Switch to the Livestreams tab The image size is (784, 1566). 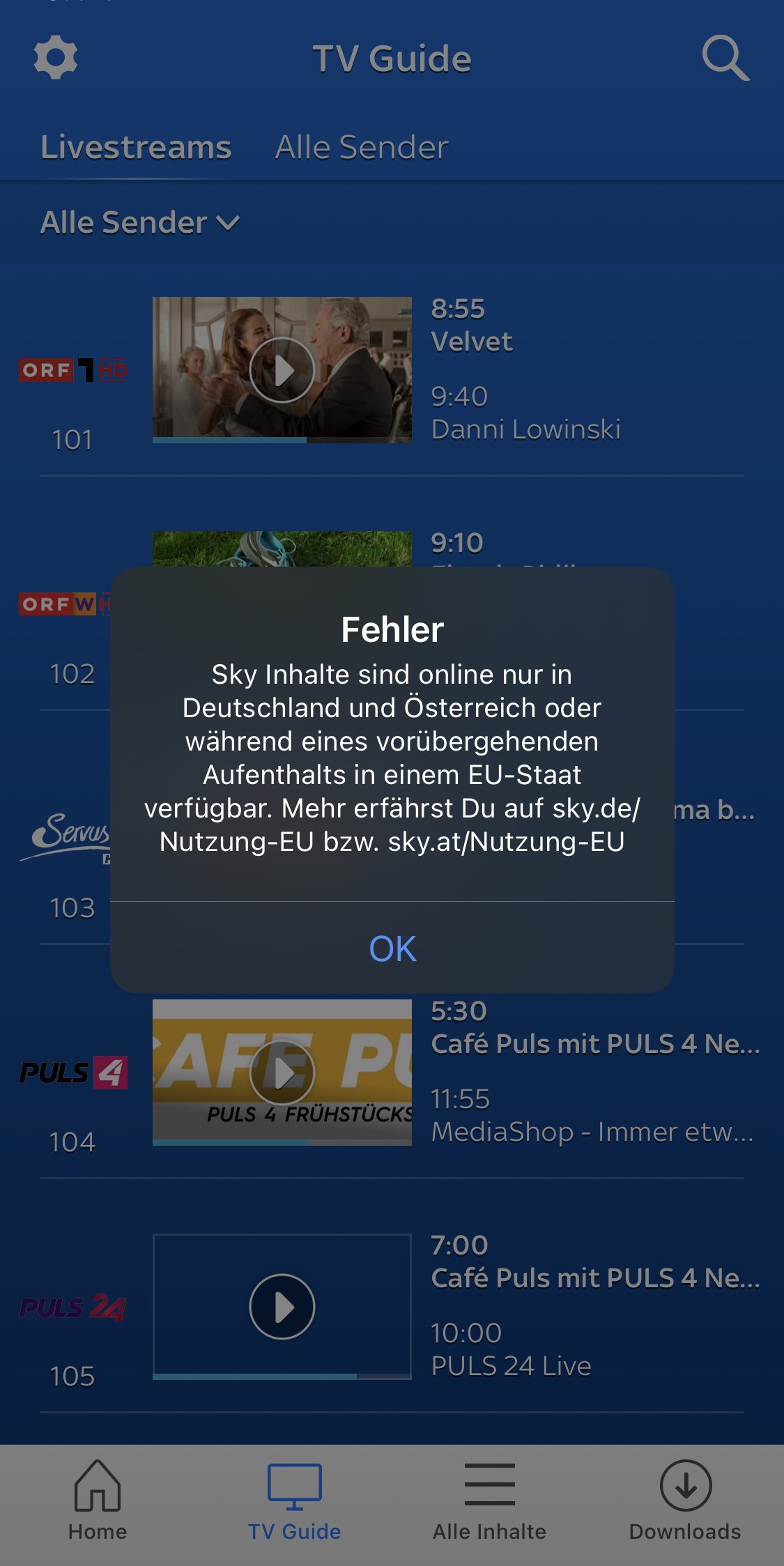coord(136,147)
